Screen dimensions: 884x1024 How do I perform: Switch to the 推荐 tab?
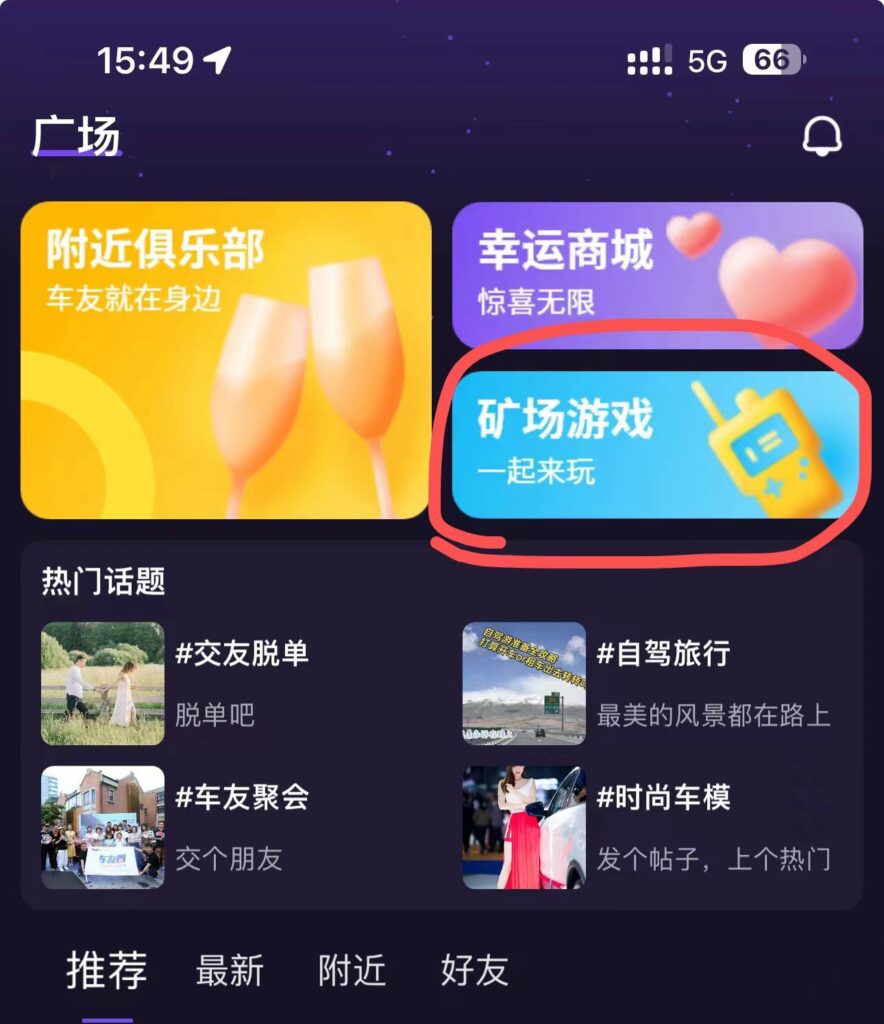coord(106,971)
